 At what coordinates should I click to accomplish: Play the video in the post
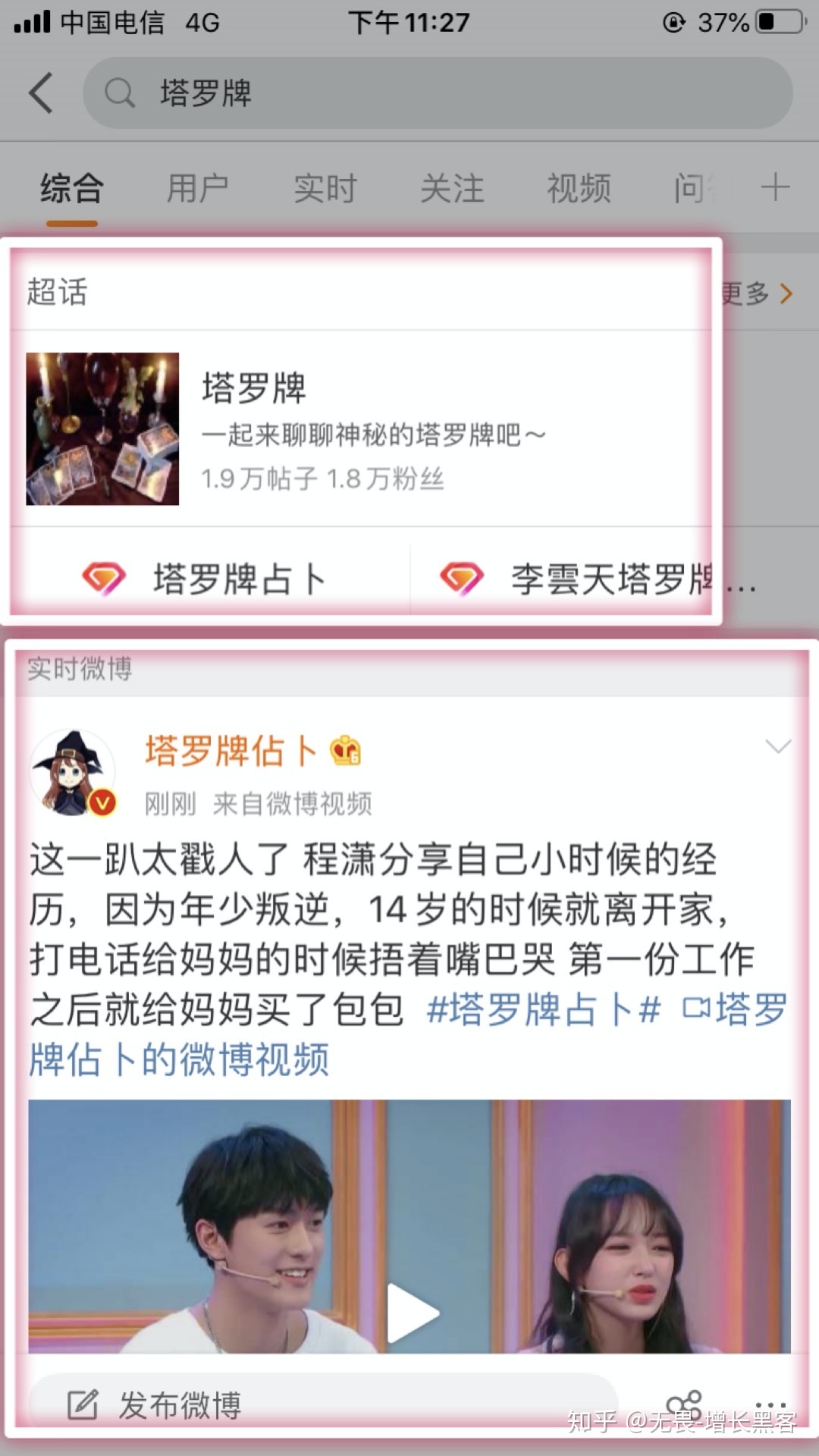(410, 1312)
